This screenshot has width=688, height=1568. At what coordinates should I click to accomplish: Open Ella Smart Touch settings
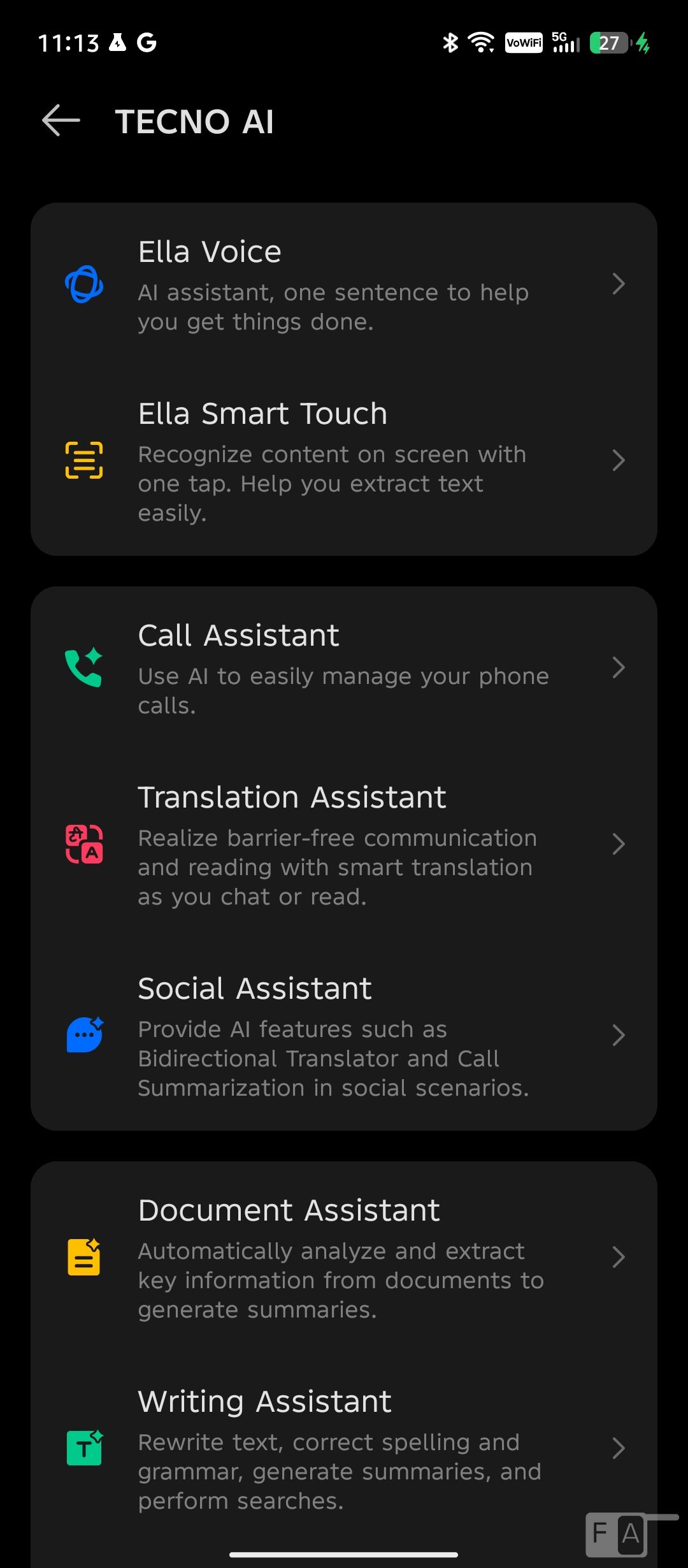coord(344,460)
